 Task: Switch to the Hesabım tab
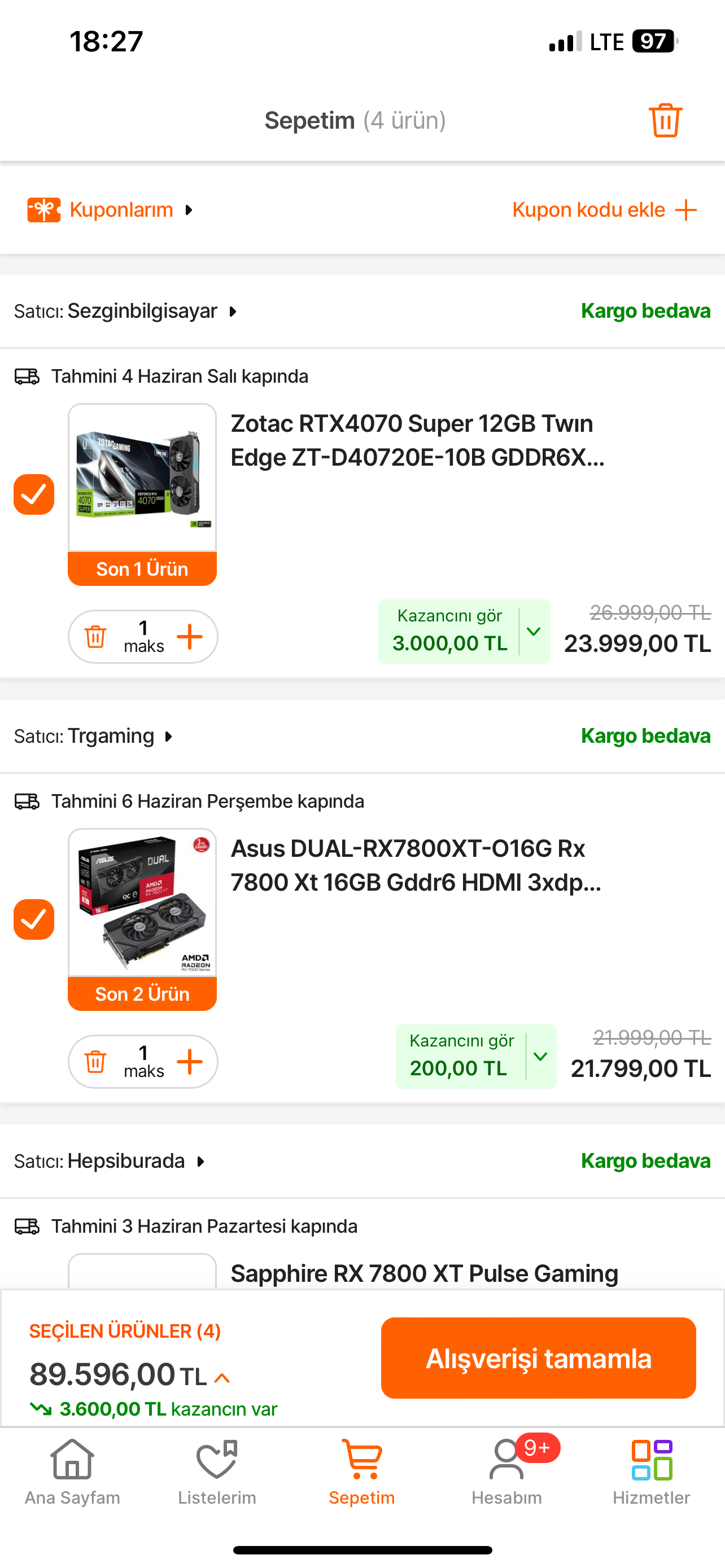pyautogui.click(x=506, y=1470)
